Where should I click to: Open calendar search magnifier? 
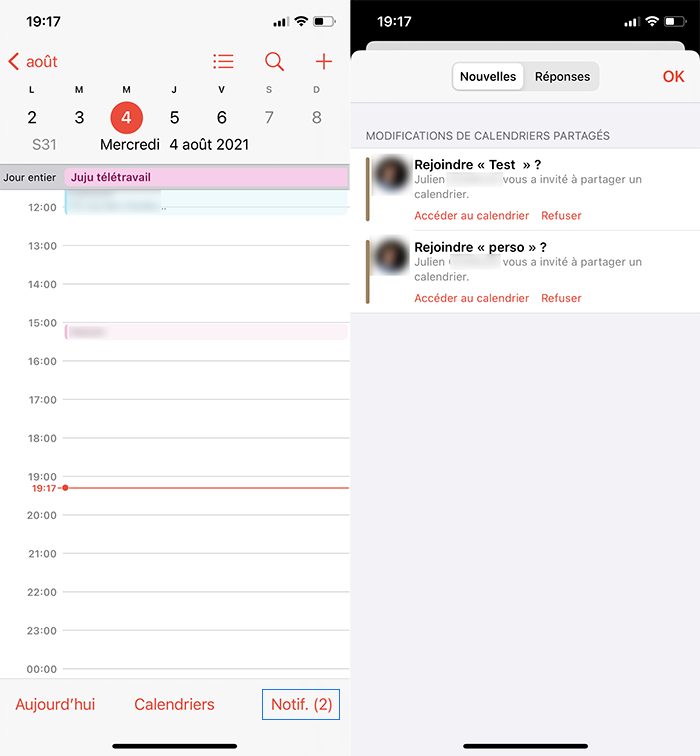click(x=274, y=62)
